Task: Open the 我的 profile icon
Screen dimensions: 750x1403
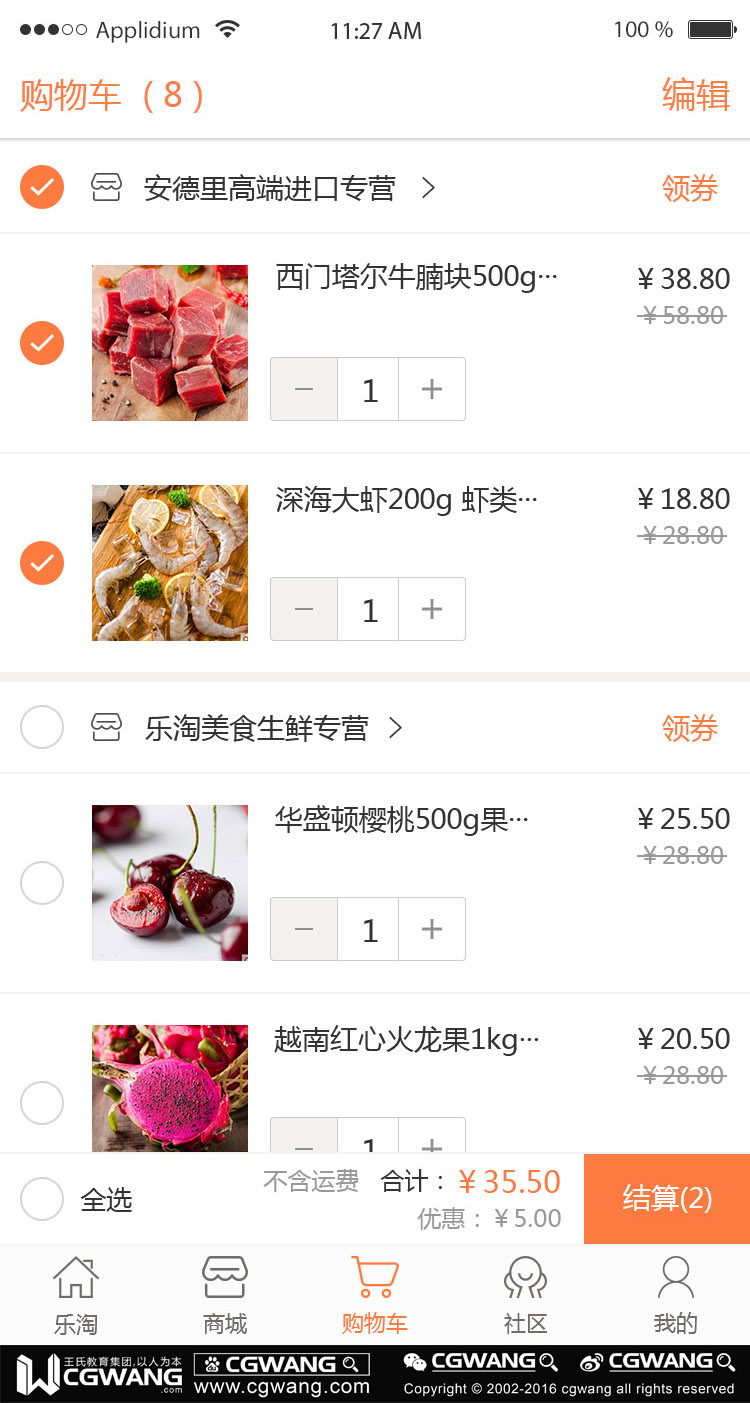Action: tap(675, 1279)
